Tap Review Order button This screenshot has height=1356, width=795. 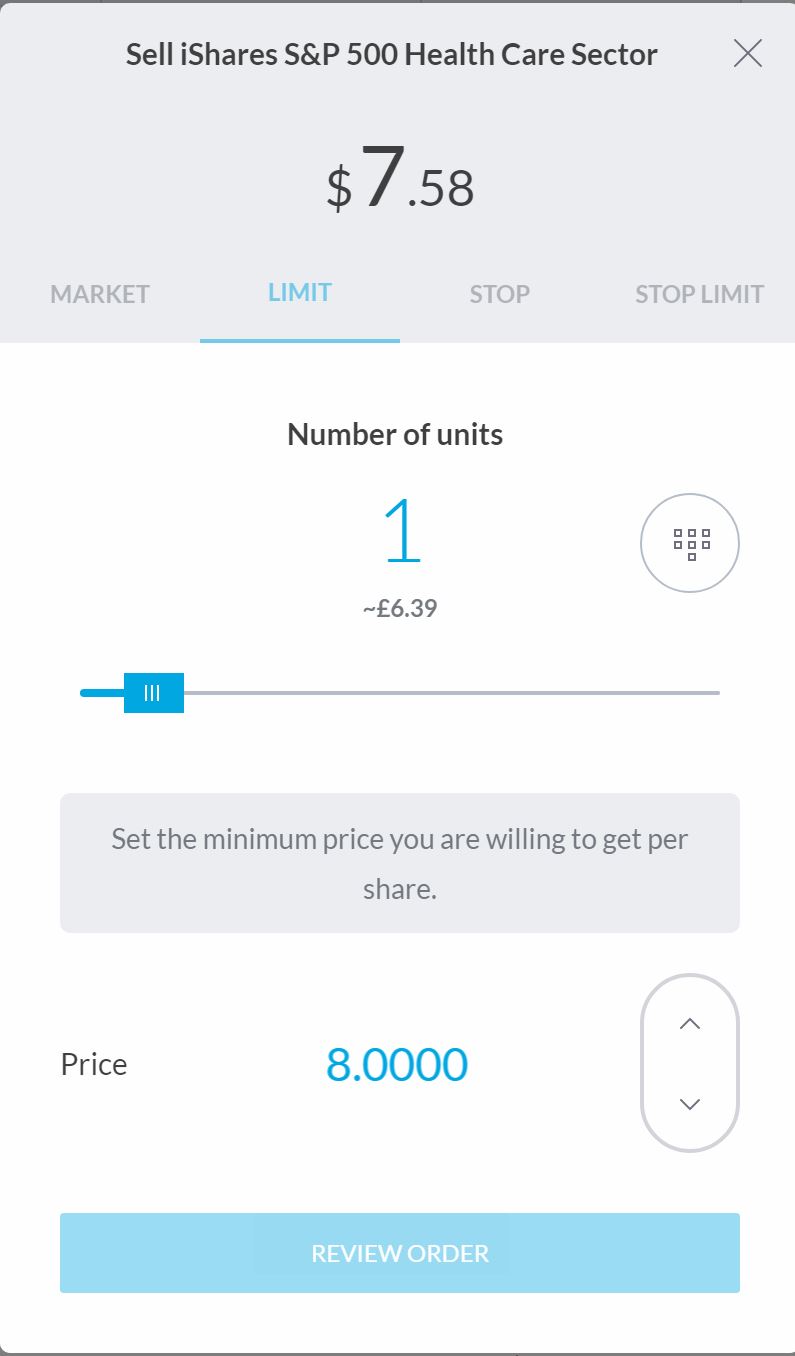pyautogui.click(x=400, y=1253)
